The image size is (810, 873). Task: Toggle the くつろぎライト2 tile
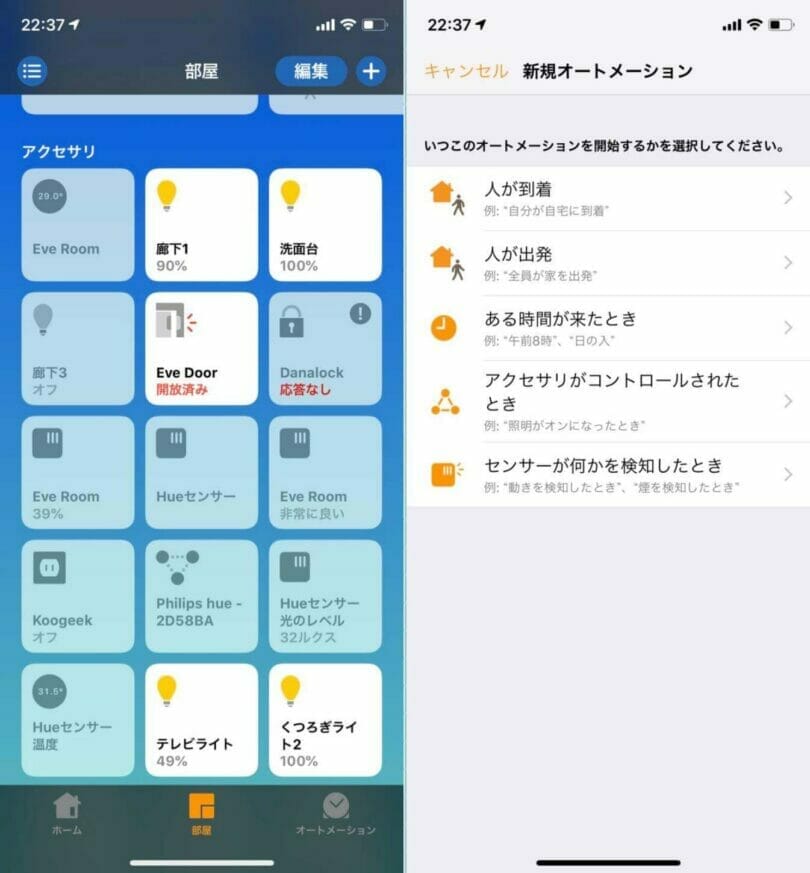pos(325,720)
